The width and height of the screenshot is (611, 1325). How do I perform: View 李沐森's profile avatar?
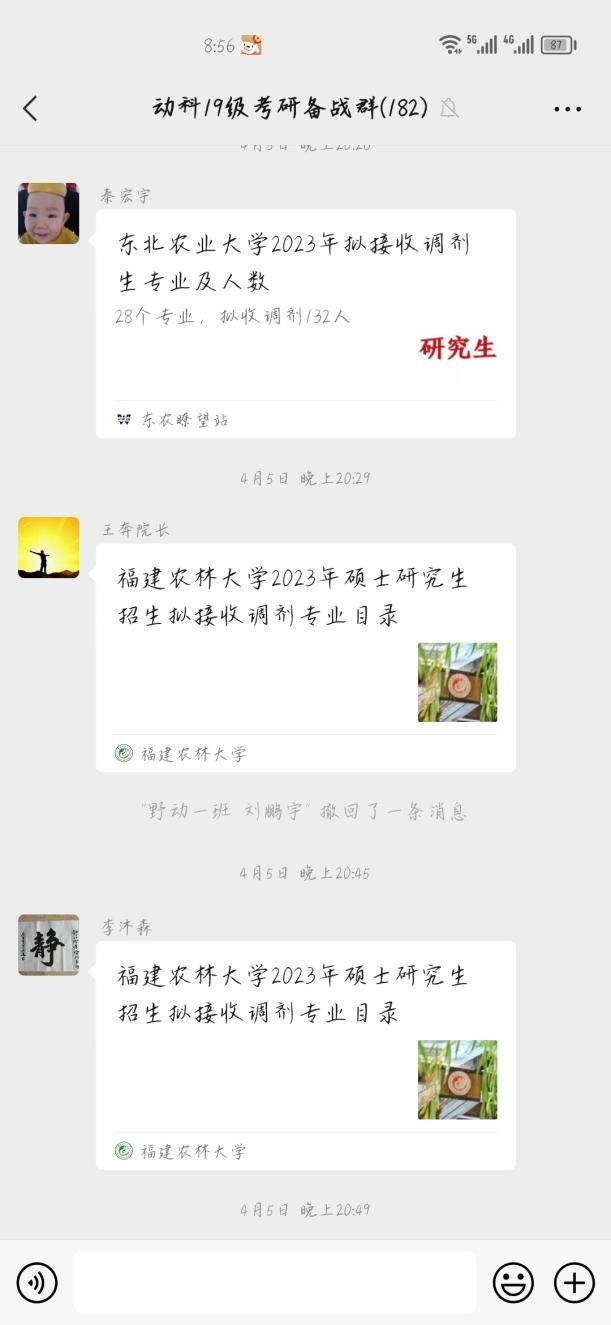(48, 944)
